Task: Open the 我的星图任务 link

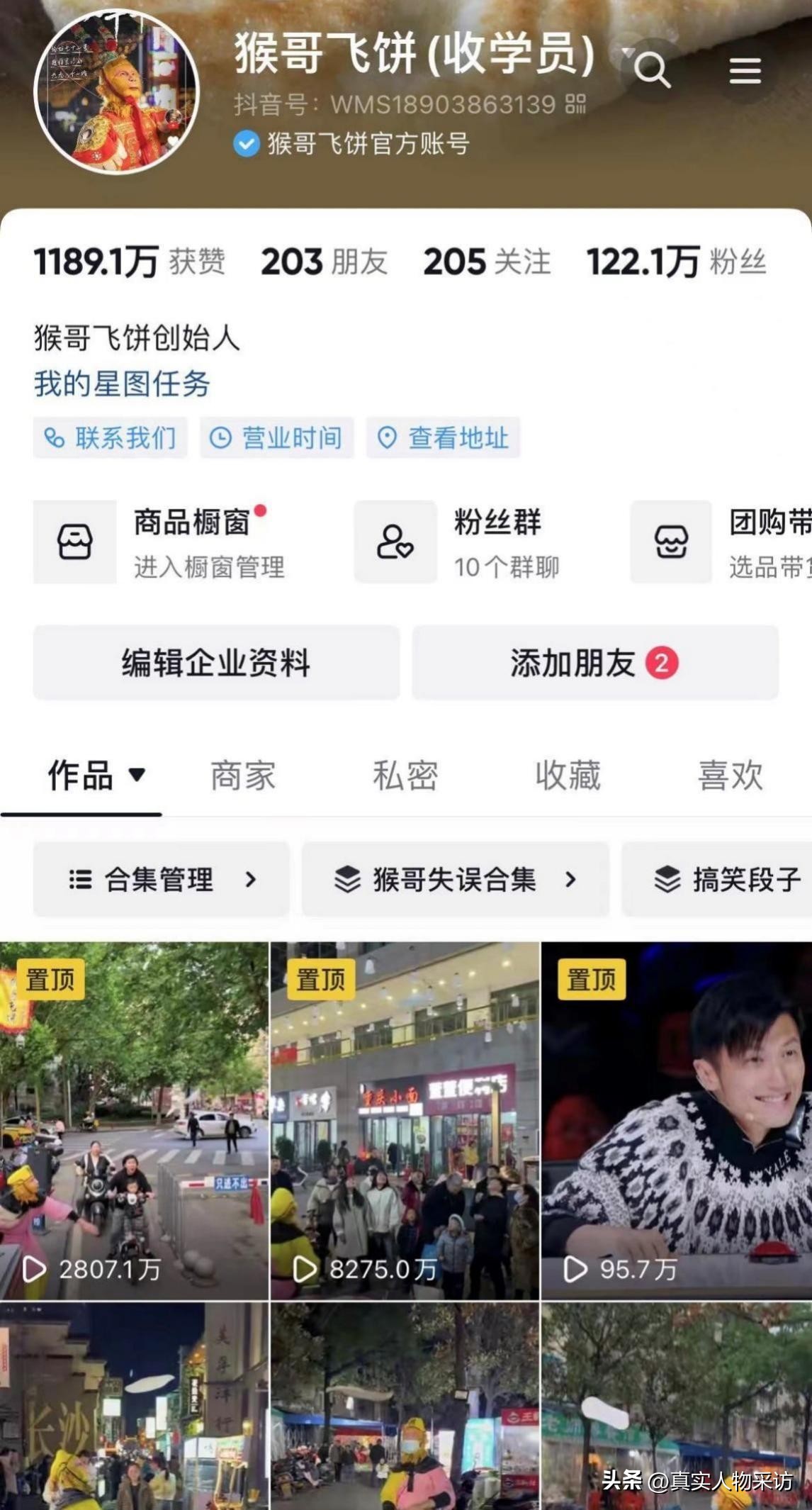Action: point(120,384)
